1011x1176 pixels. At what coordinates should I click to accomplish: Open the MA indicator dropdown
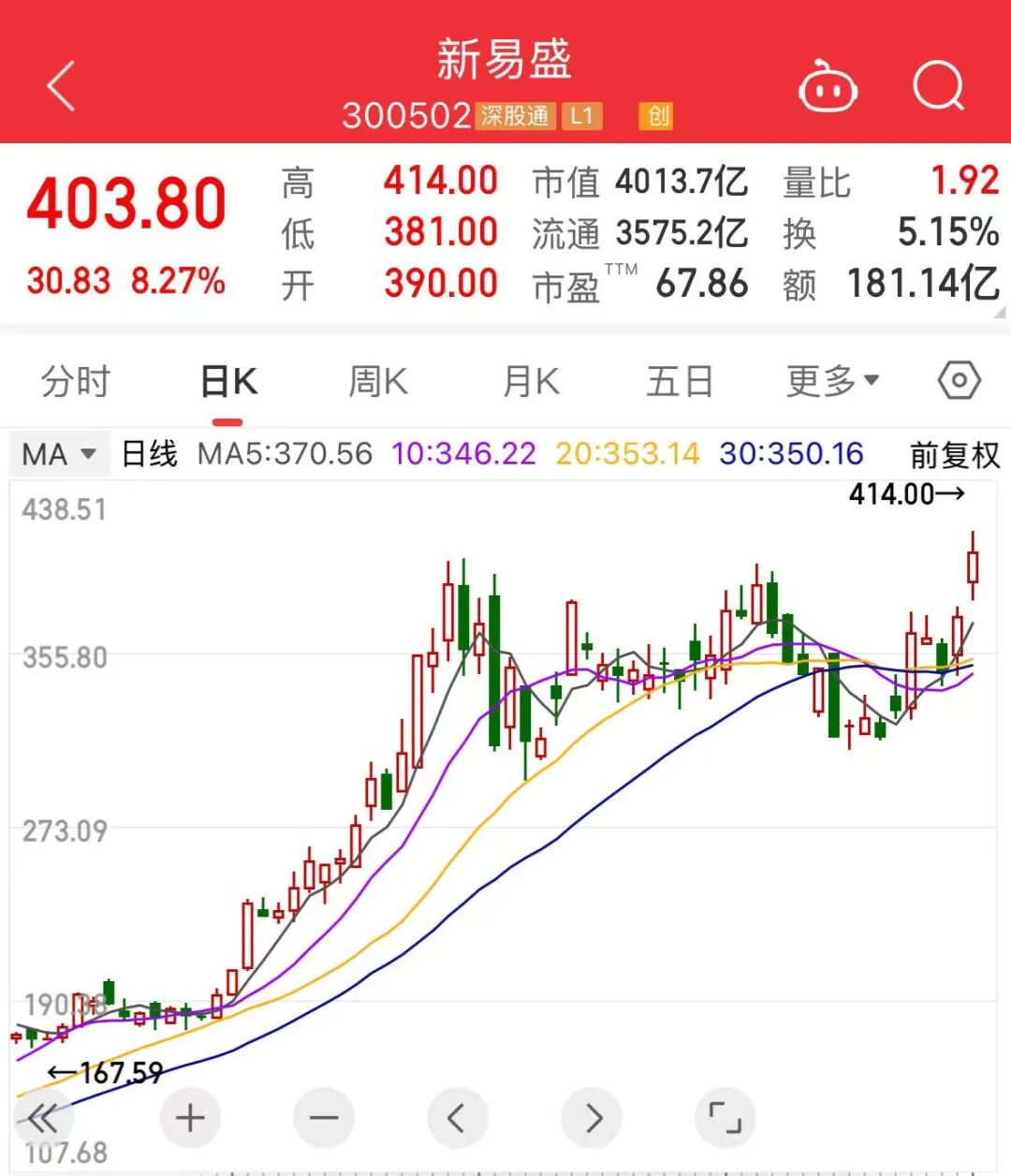point(59,455)
